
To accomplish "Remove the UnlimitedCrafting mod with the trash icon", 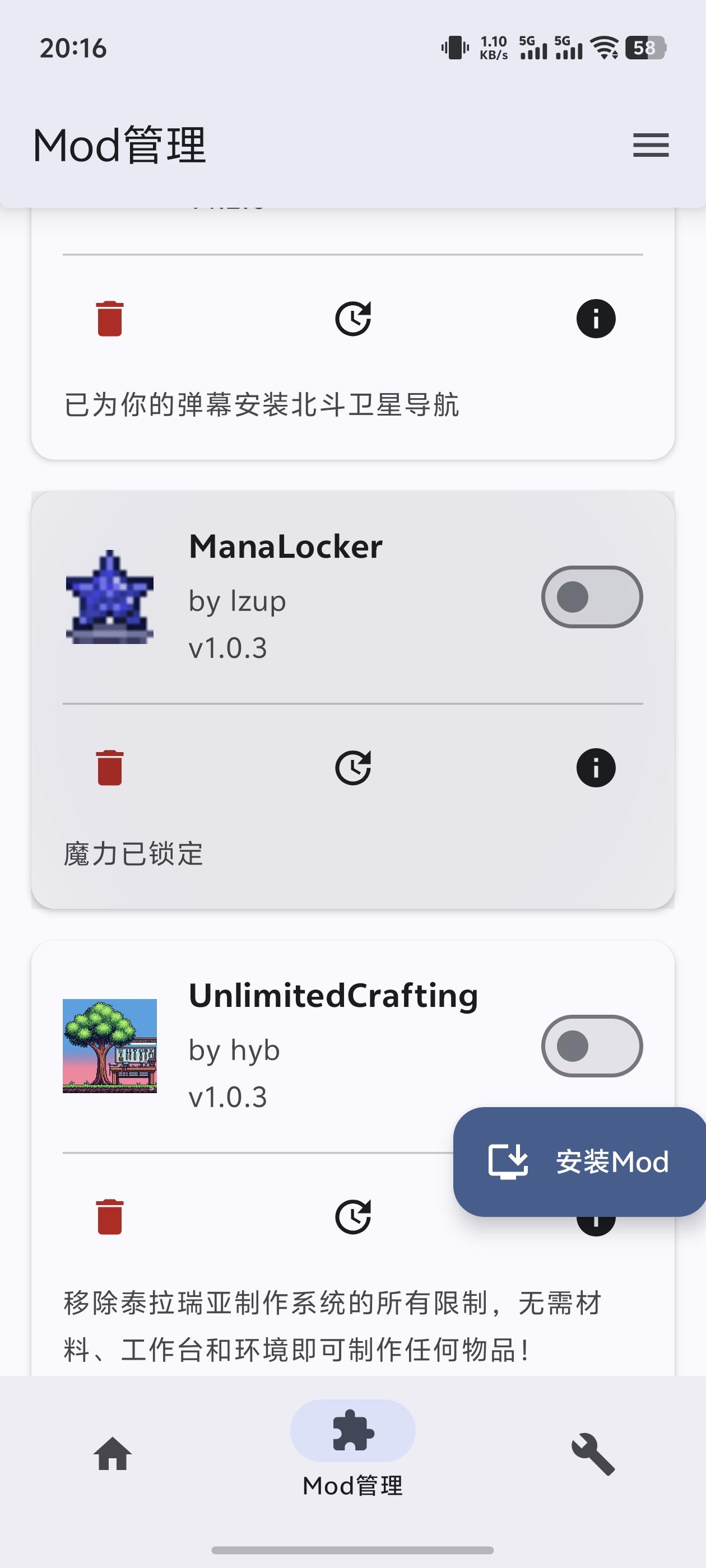I will click(x=110, y=1217).
